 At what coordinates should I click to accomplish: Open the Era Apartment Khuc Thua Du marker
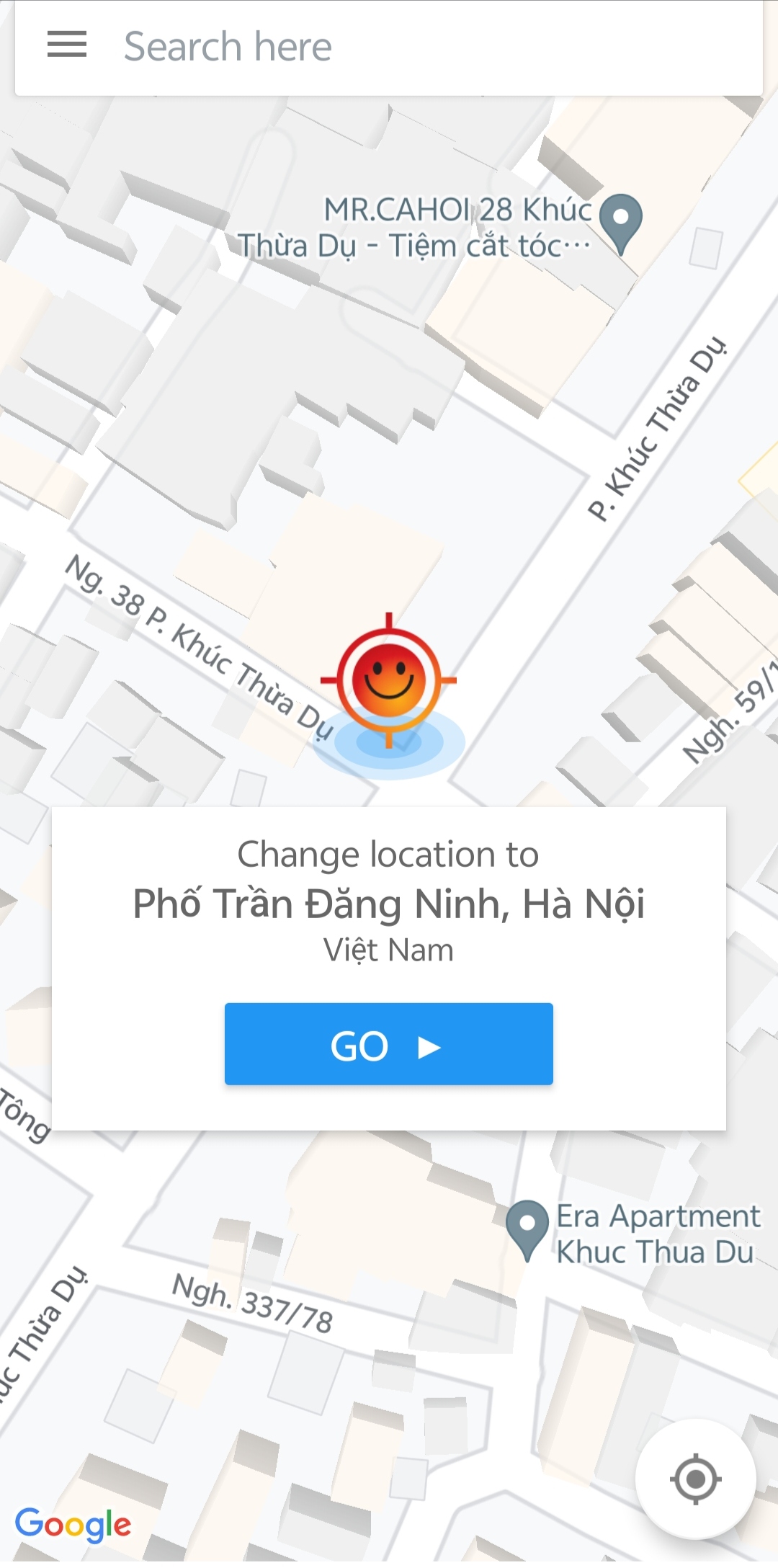(x=528, y=1226)
